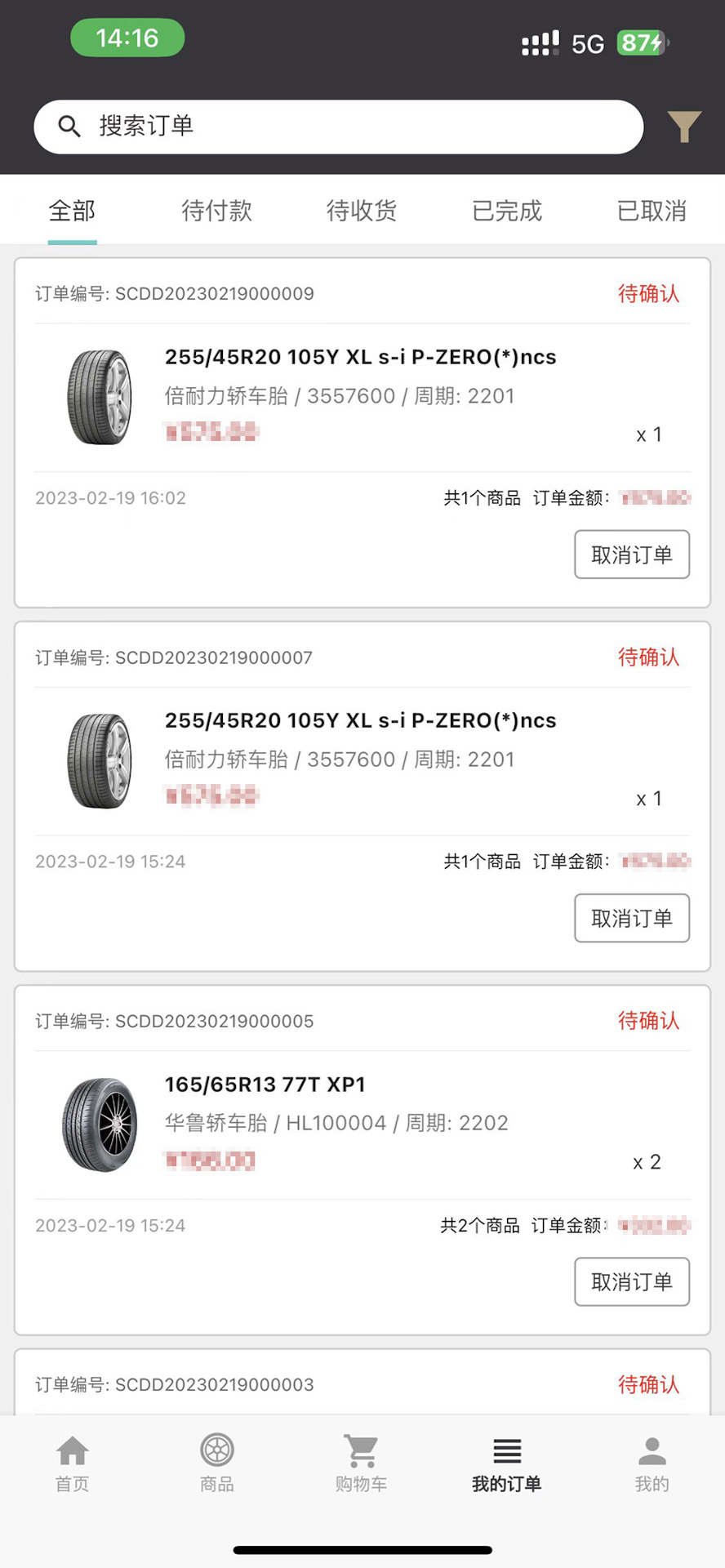Cancel order SCDD20230219000009 with 取消订单
Image resolution: width=725 pixels, height=1568 pixels.
[x=632, y=555]
